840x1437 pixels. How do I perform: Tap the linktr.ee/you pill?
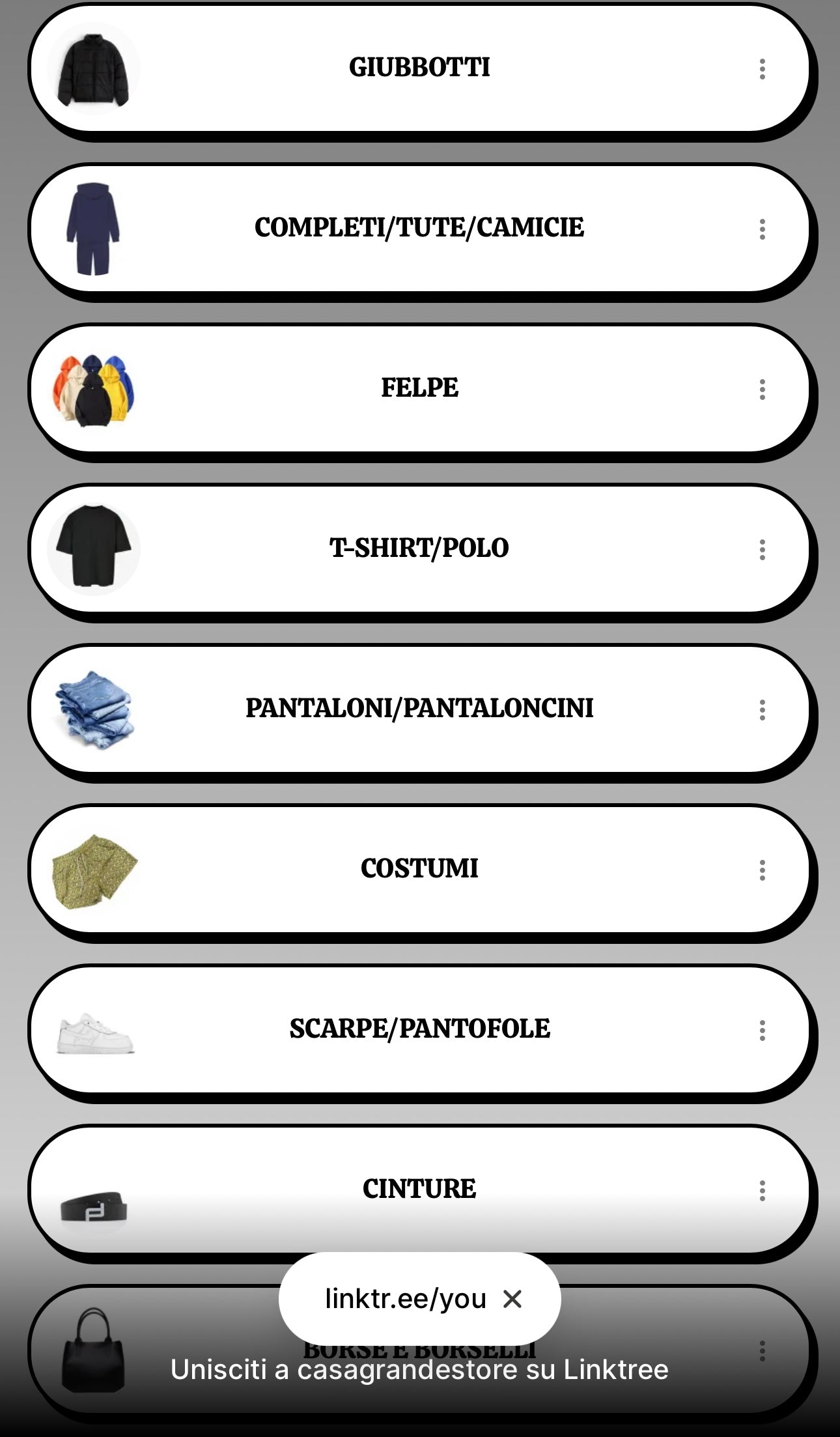405,1299
